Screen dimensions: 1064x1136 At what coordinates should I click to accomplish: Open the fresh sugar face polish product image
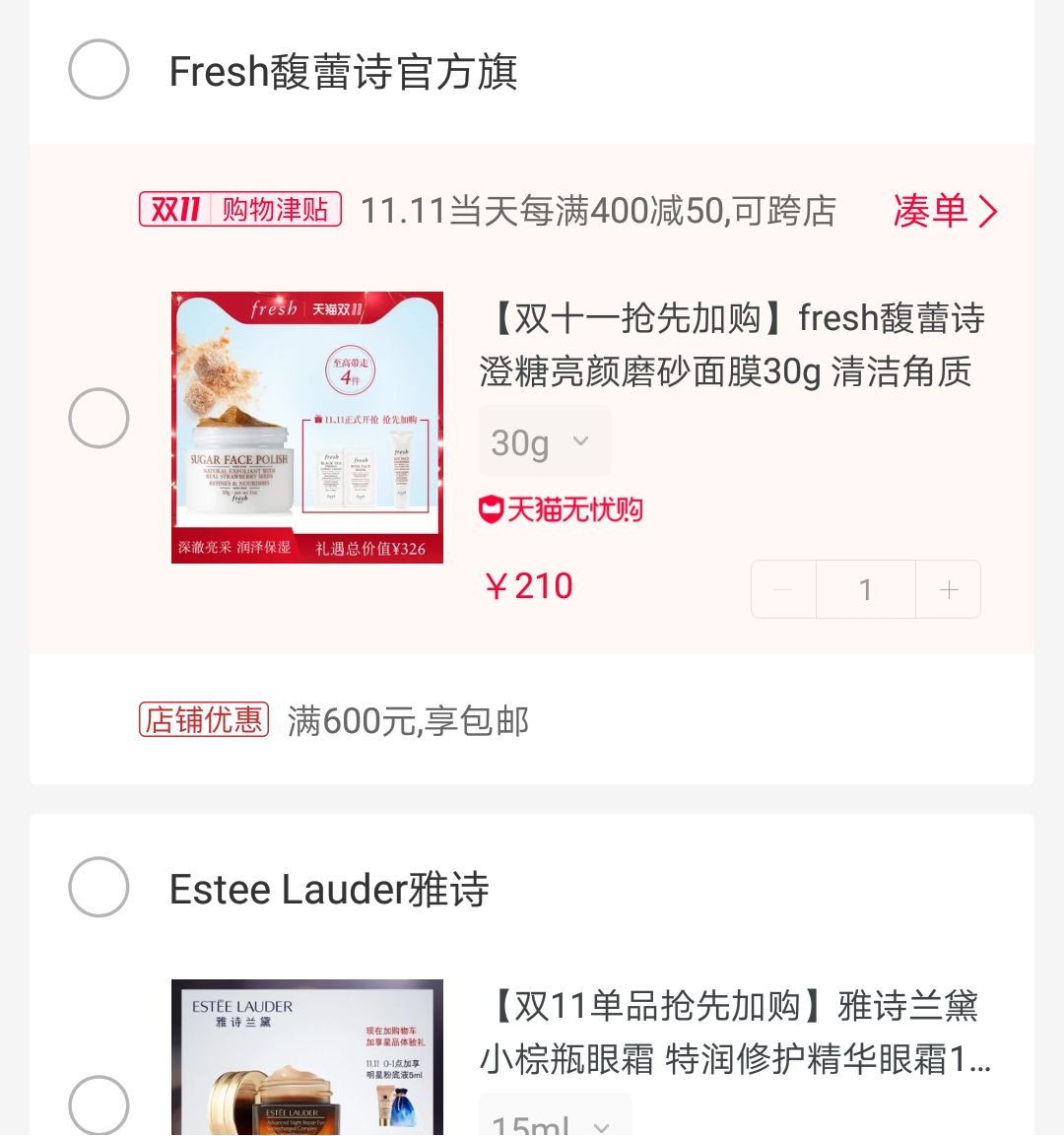307,428
